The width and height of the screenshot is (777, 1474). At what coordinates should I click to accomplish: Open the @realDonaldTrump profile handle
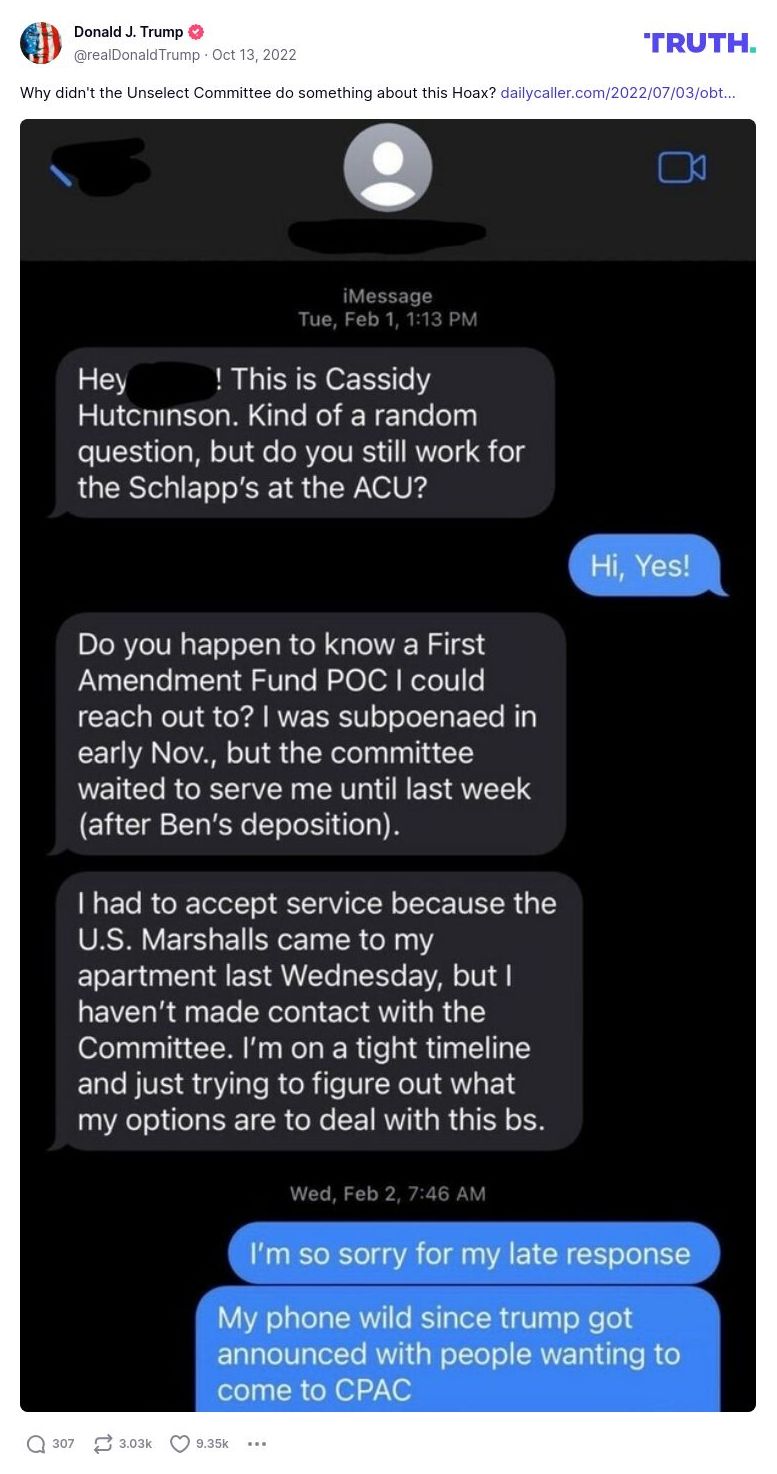click(137, 55)
